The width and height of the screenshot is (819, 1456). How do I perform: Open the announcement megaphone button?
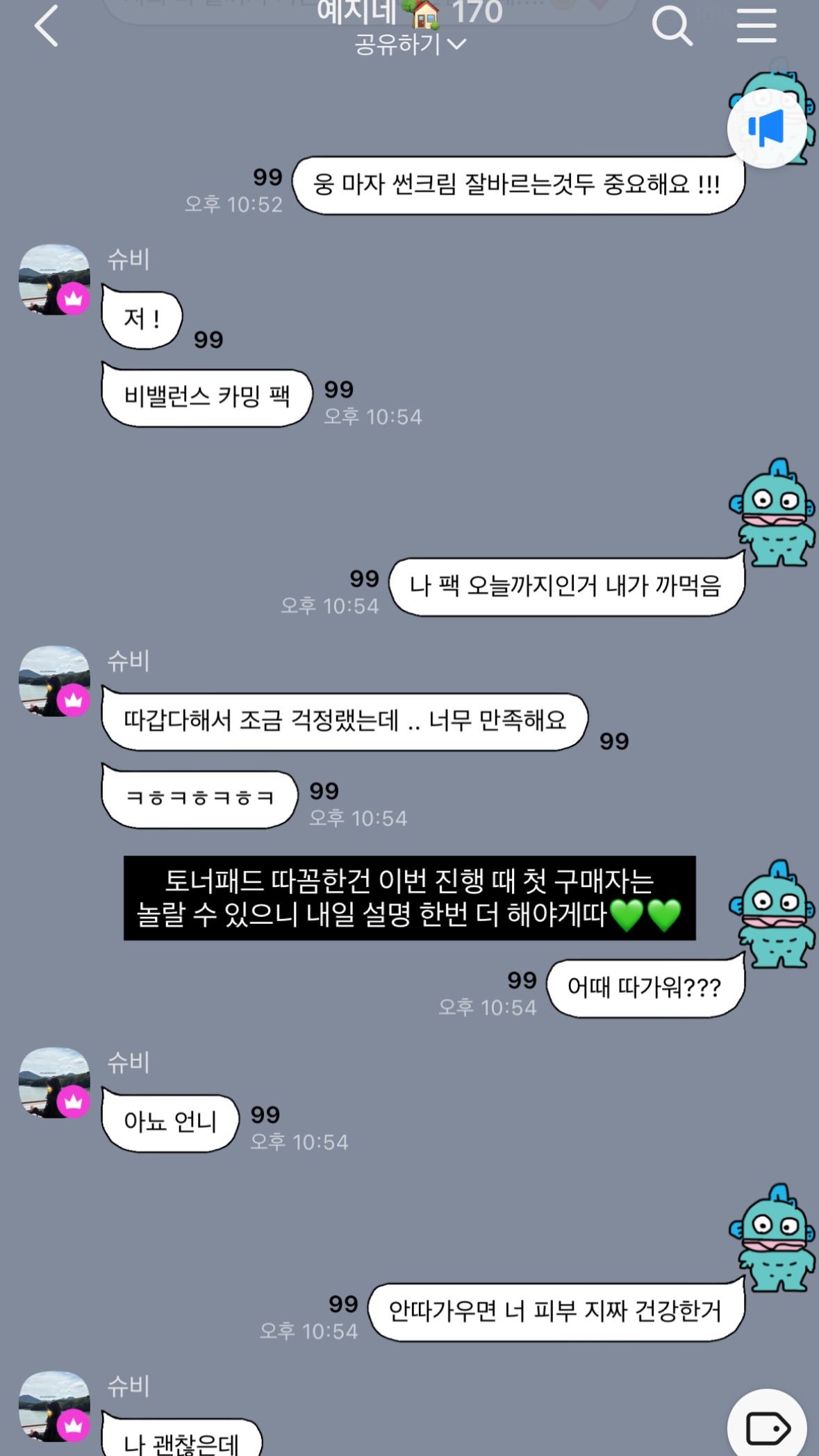coord(767,129)
